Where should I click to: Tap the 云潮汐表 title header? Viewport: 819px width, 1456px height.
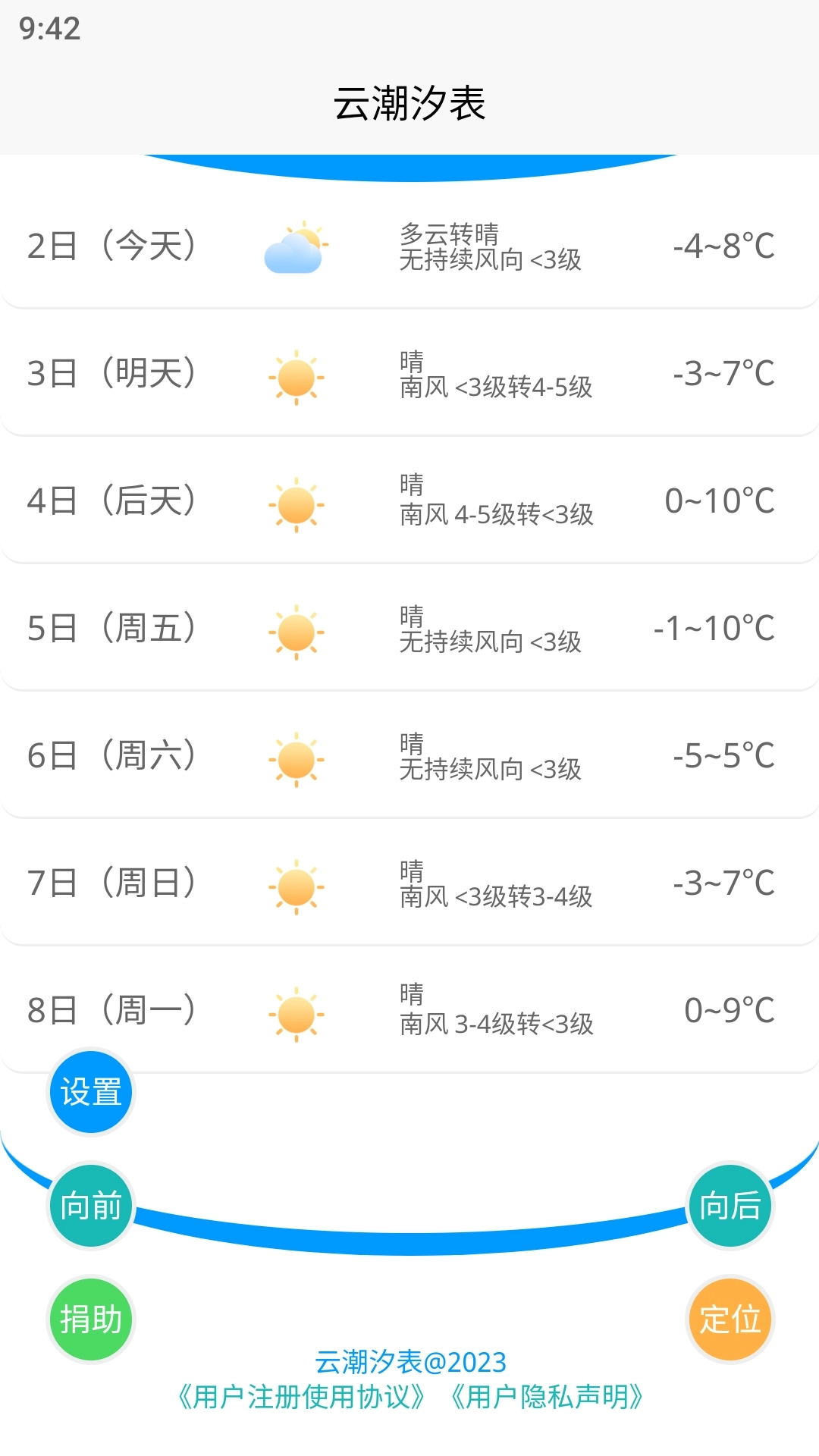pyautogui.click(x=409, y=104)
